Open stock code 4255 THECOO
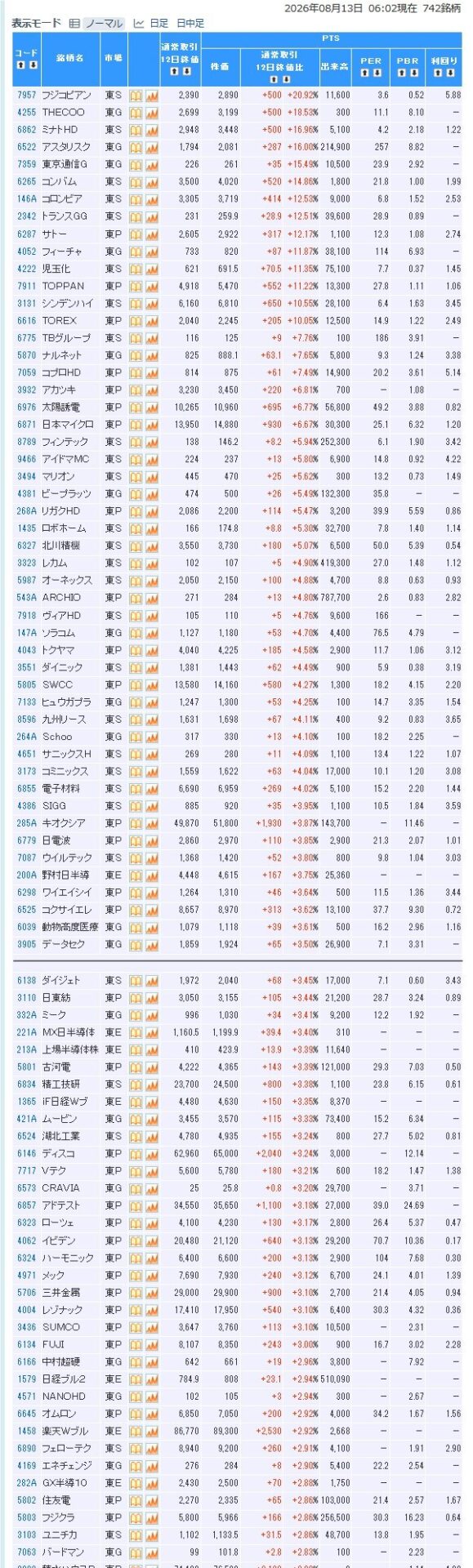The height and width of the screenshot is (1568, 473). (x=27, y=113)
